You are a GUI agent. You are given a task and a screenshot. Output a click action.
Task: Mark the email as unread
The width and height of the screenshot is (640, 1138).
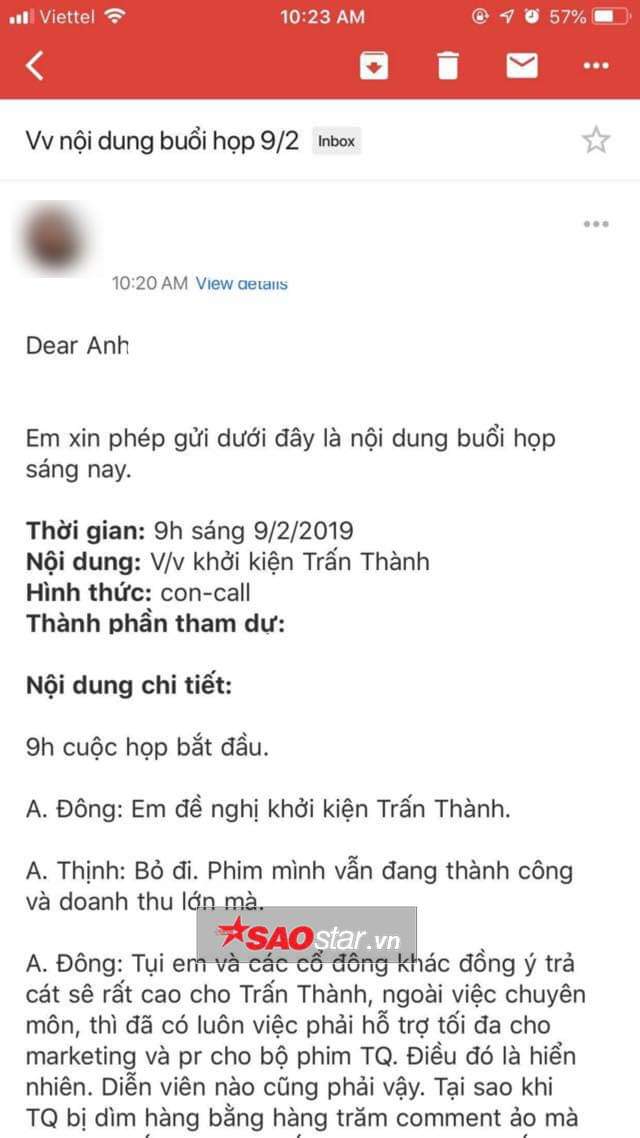pyautogui.click(x=521, y=66)
